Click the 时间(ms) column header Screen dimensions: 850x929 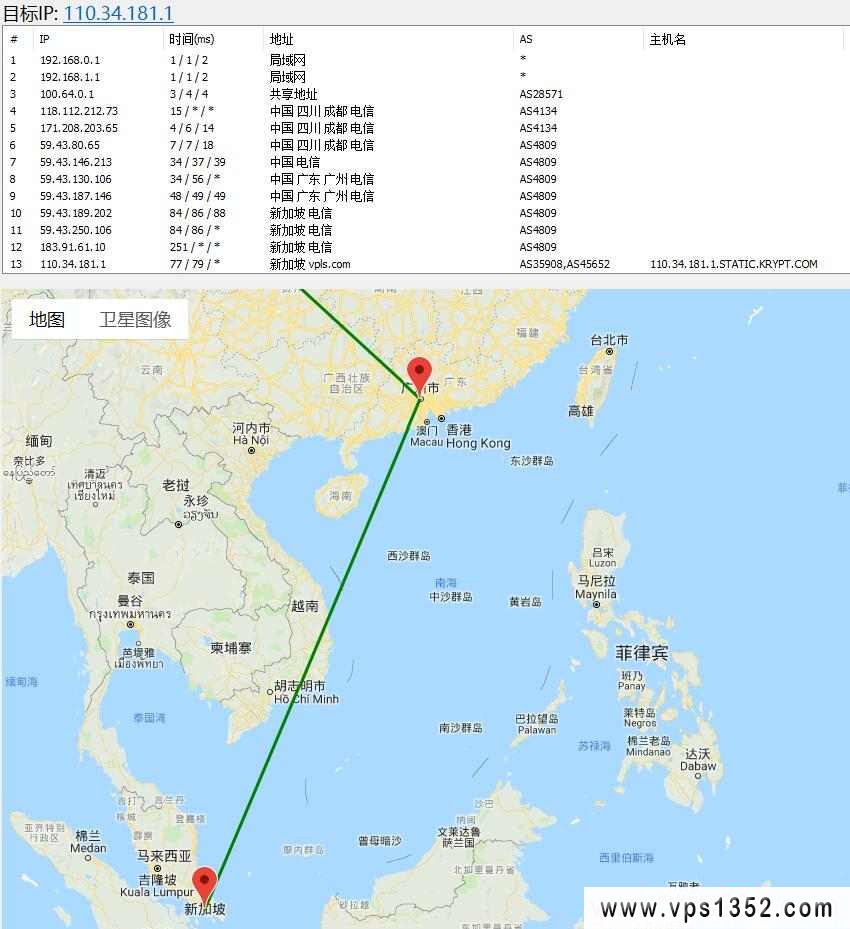[194, 40]
